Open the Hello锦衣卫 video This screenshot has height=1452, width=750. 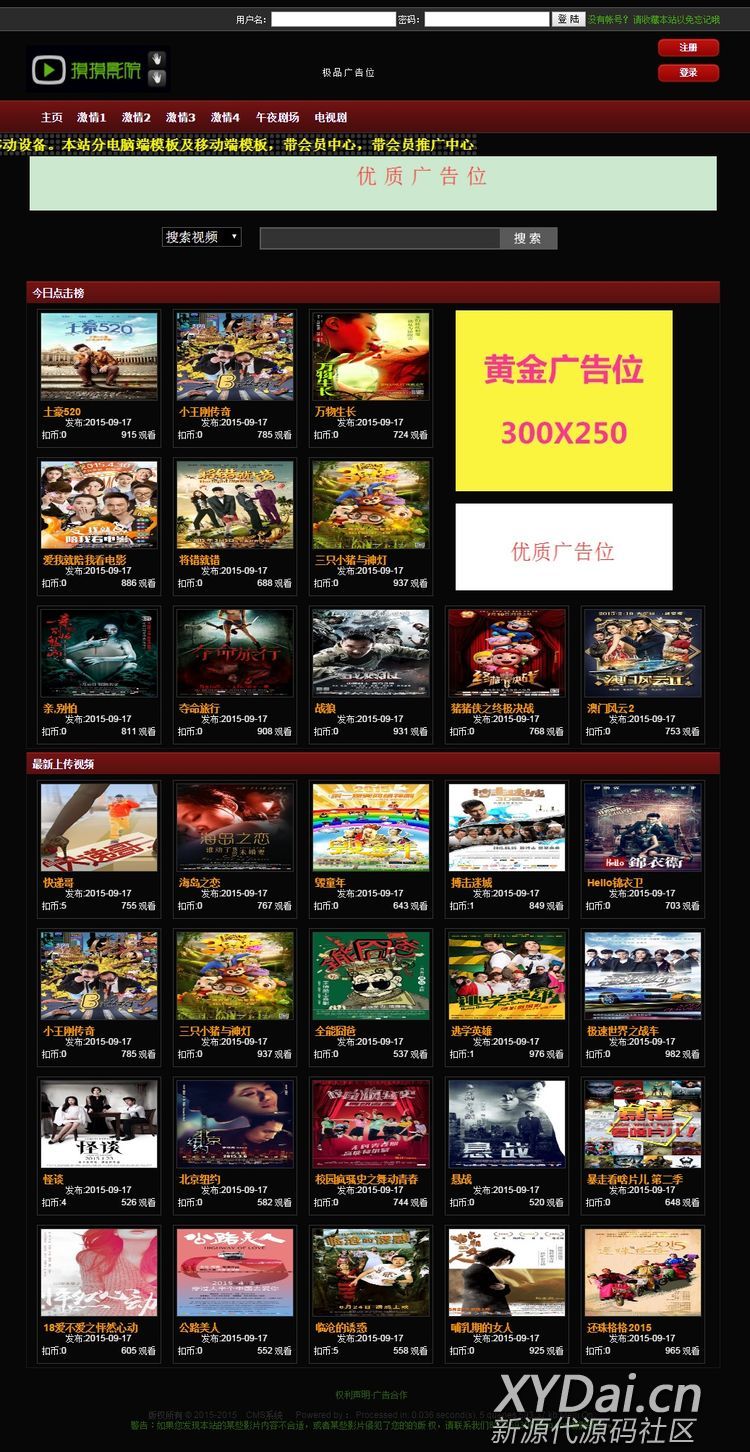point(642,828)
